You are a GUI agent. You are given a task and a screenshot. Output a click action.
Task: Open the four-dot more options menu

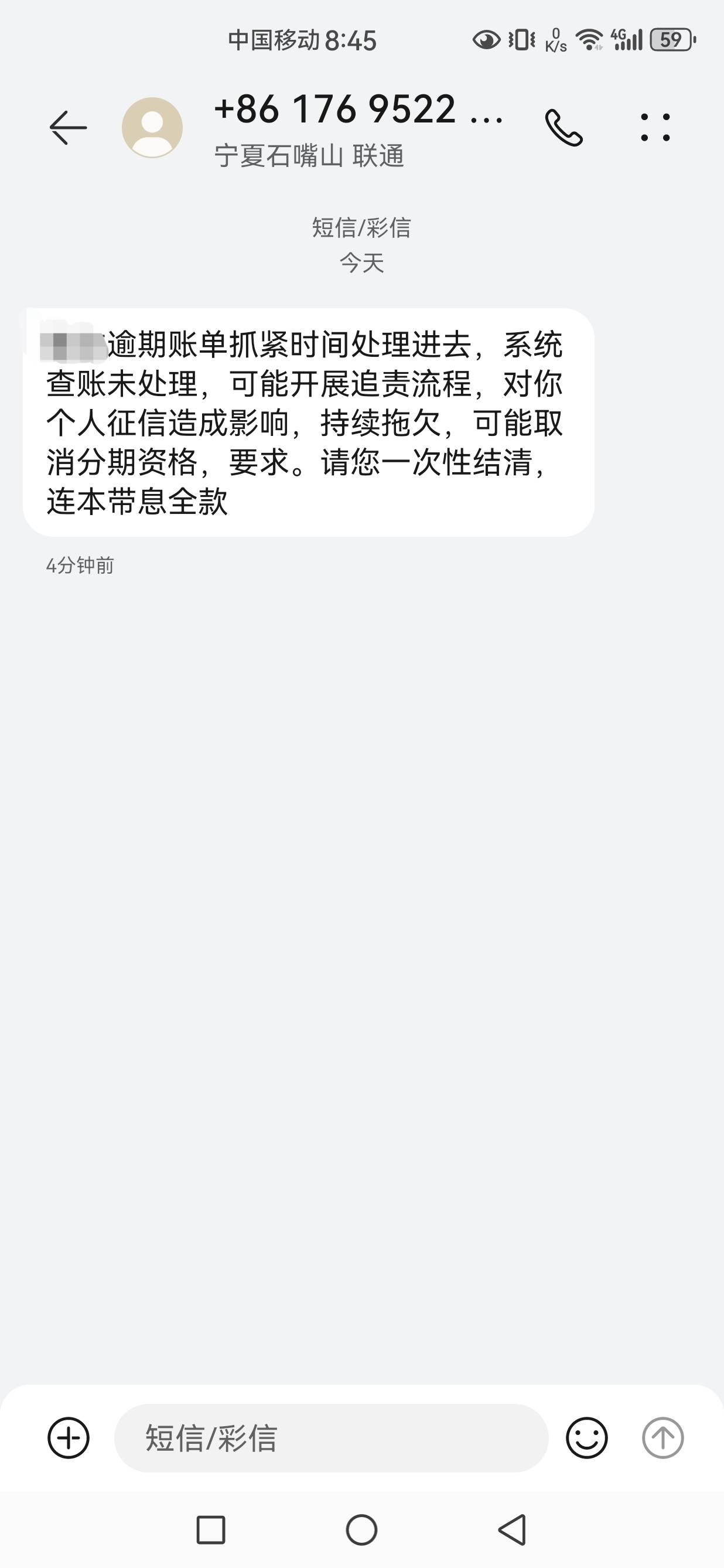655,128
